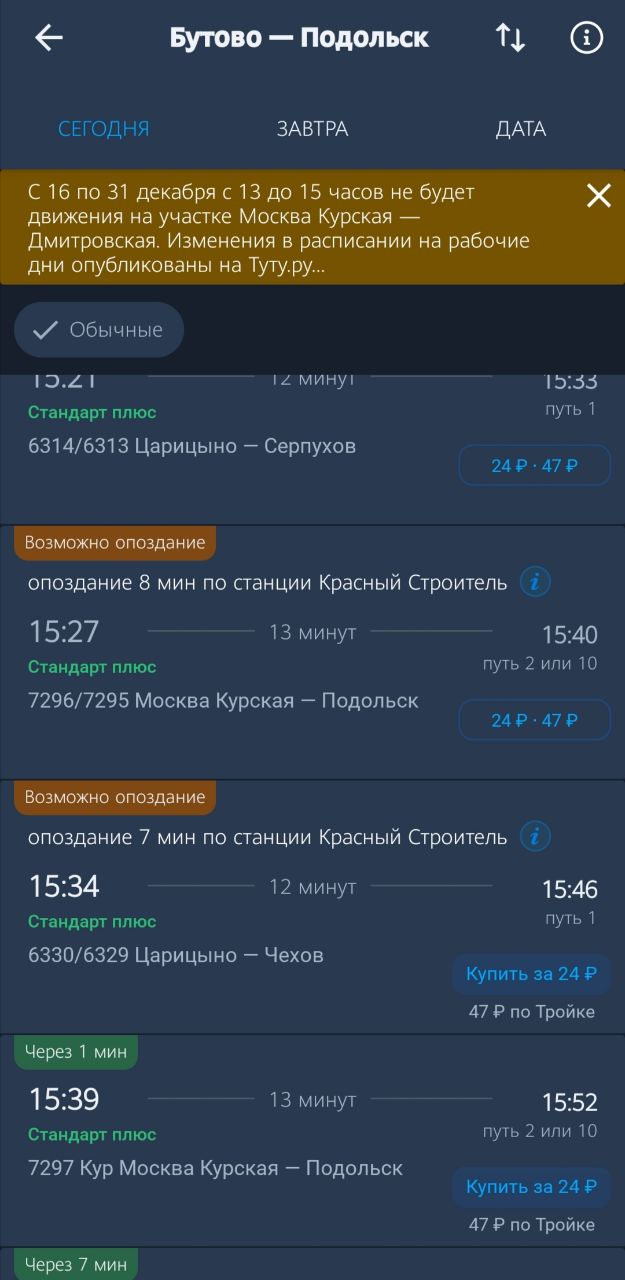Swap the Бутово — Подольск direction
This screenshot has width=625, height=1280.
pos(510,38)
